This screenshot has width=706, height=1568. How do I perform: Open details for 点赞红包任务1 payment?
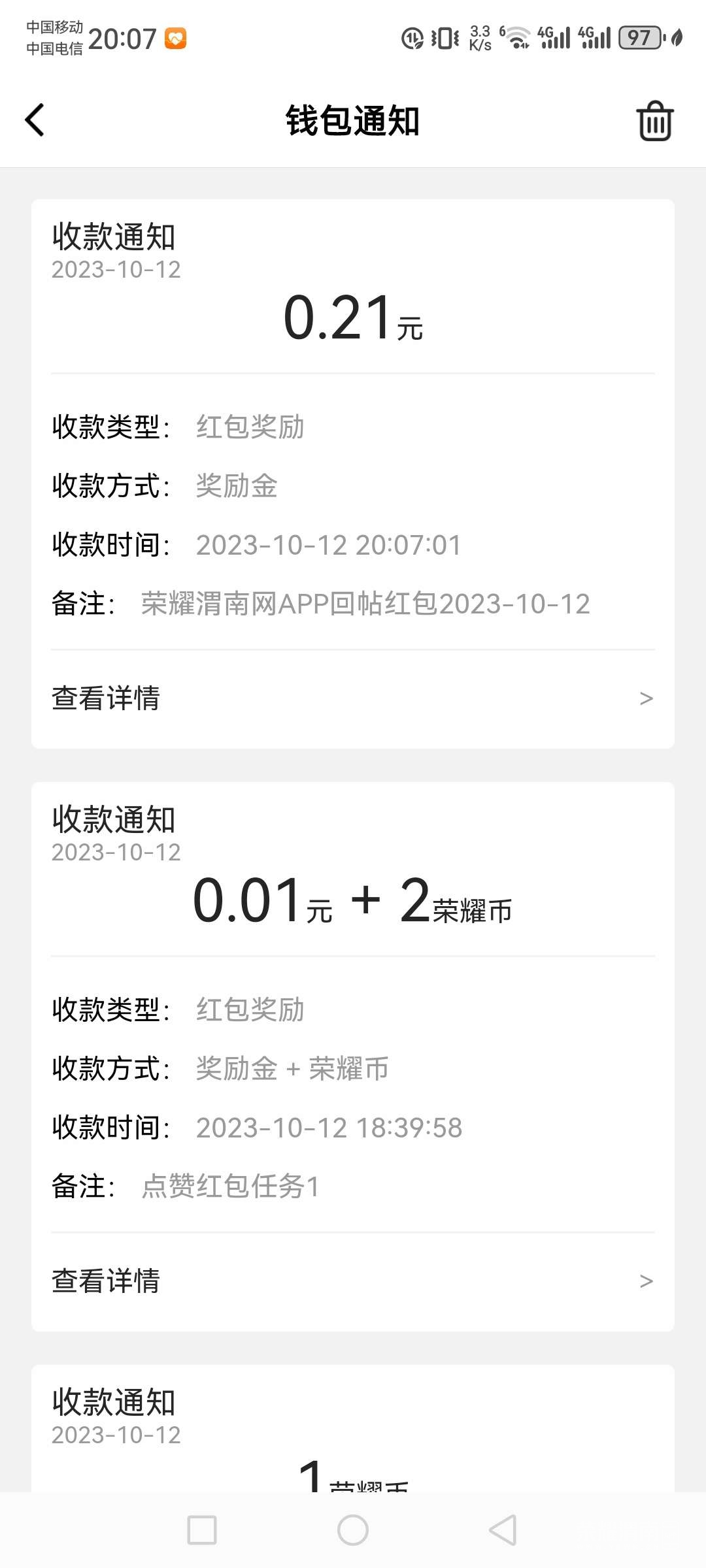pyautogui.click(x=352, y=1281)
